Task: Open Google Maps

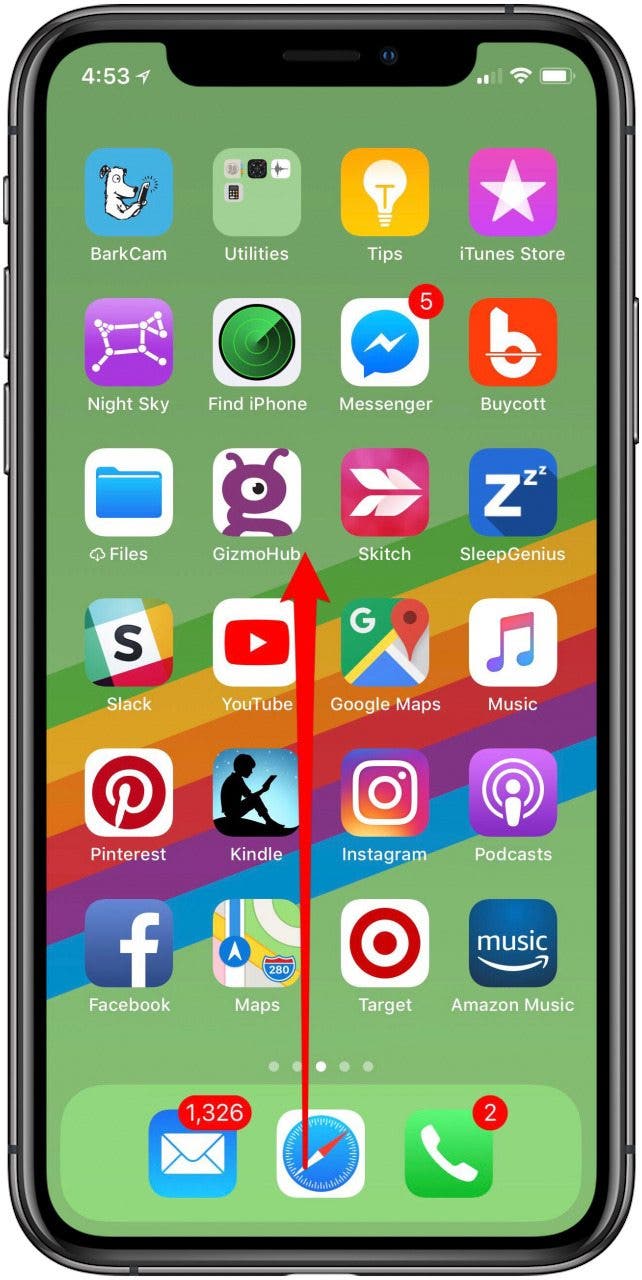Action: point(385,643)
